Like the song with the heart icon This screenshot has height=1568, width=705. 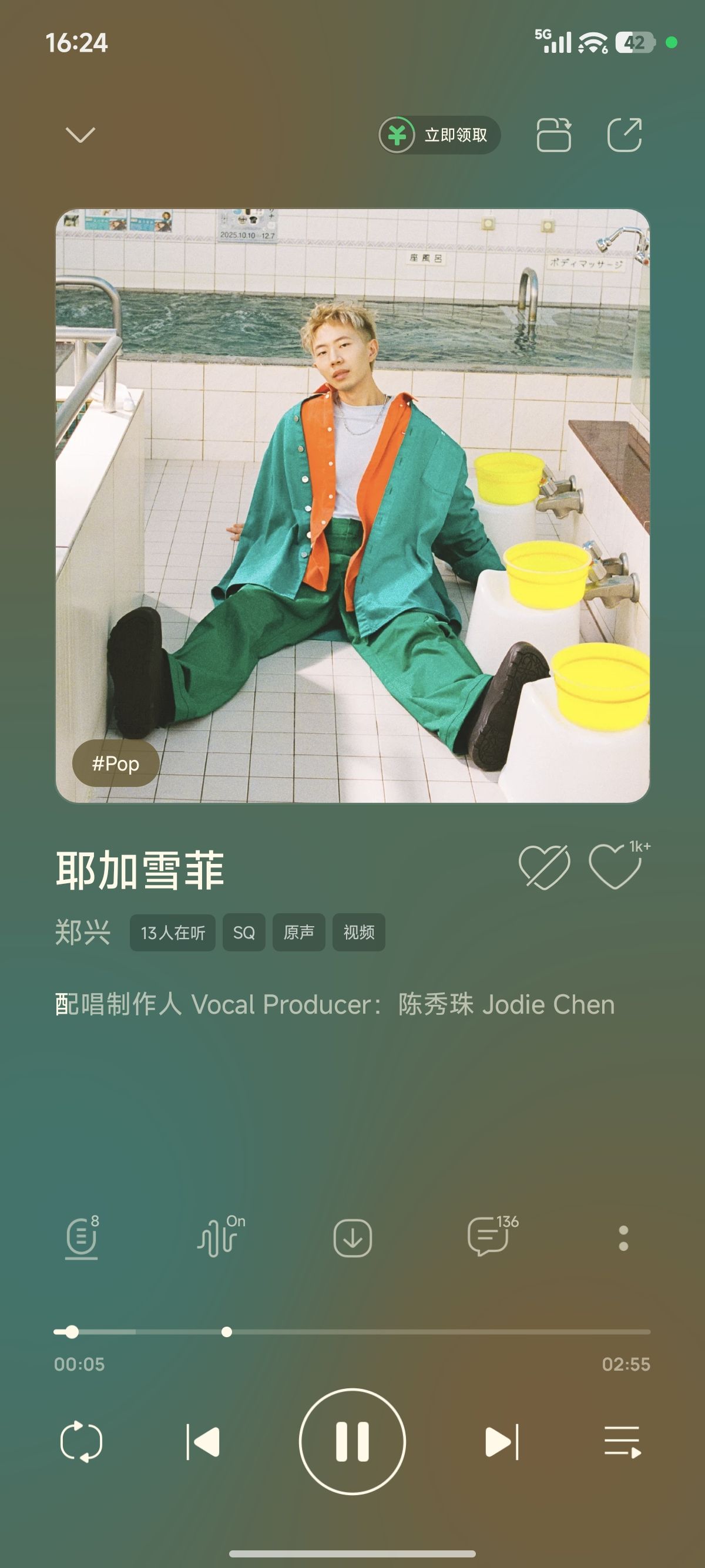[616, 866]
